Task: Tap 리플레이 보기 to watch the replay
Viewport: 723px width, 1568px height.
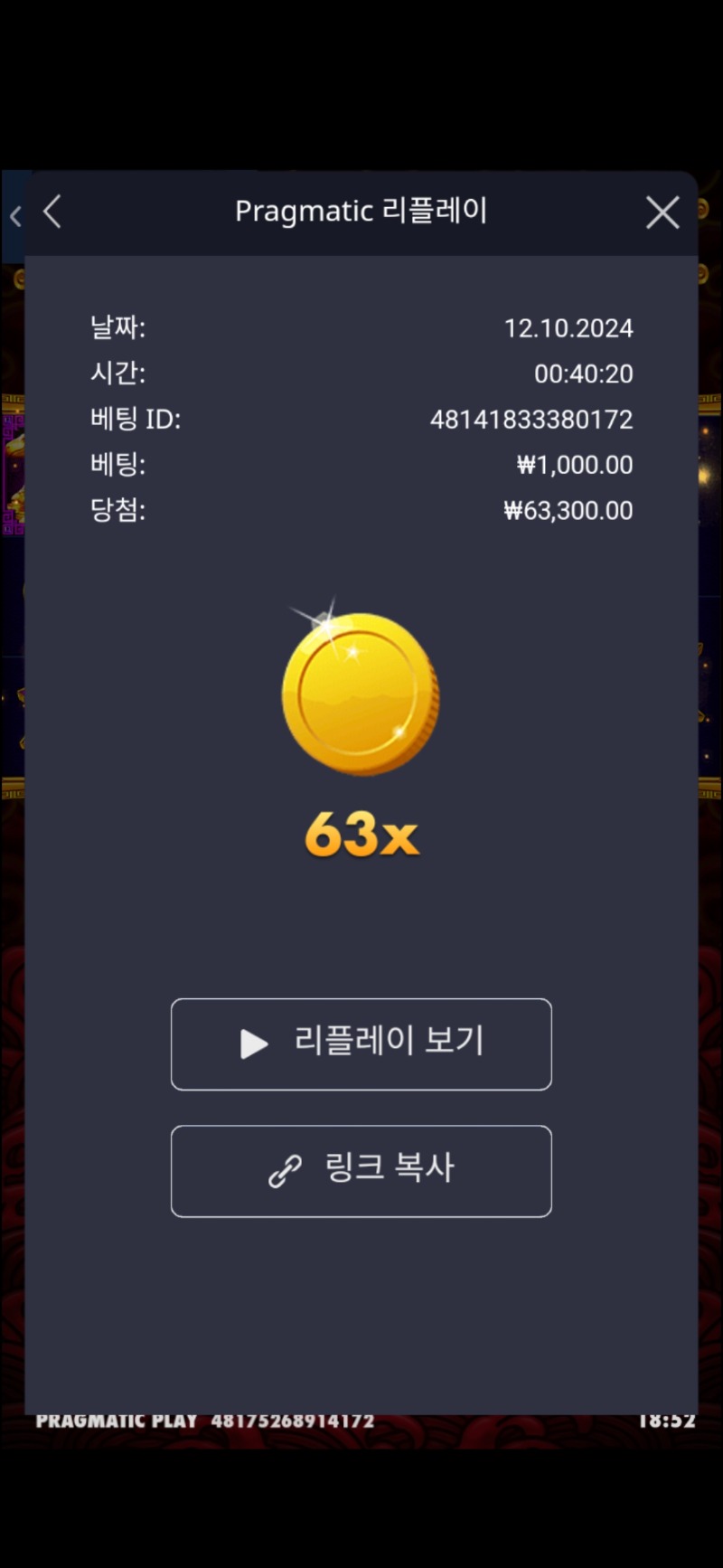Action: (x=361, y=1044)
